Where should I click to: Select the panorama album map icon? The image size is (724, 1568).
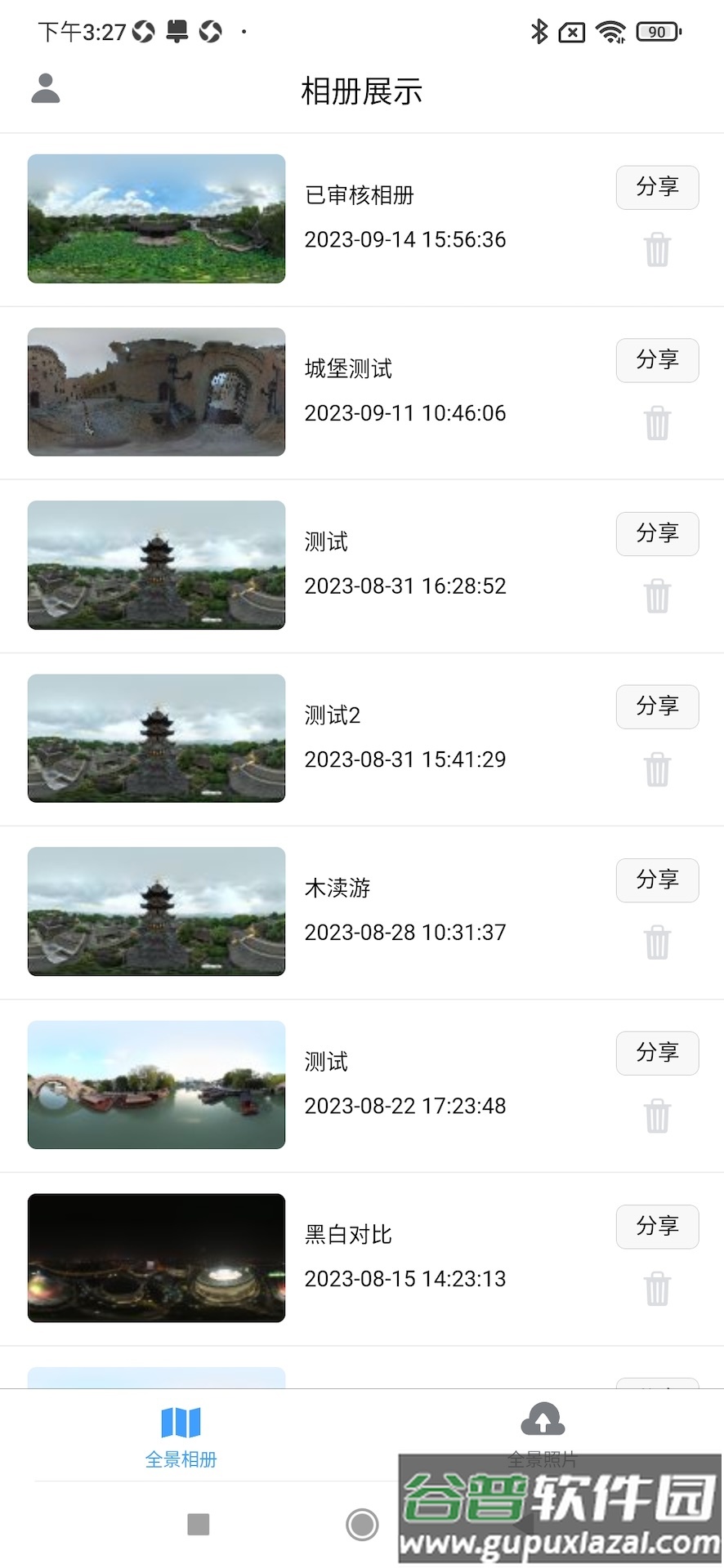181,1421
